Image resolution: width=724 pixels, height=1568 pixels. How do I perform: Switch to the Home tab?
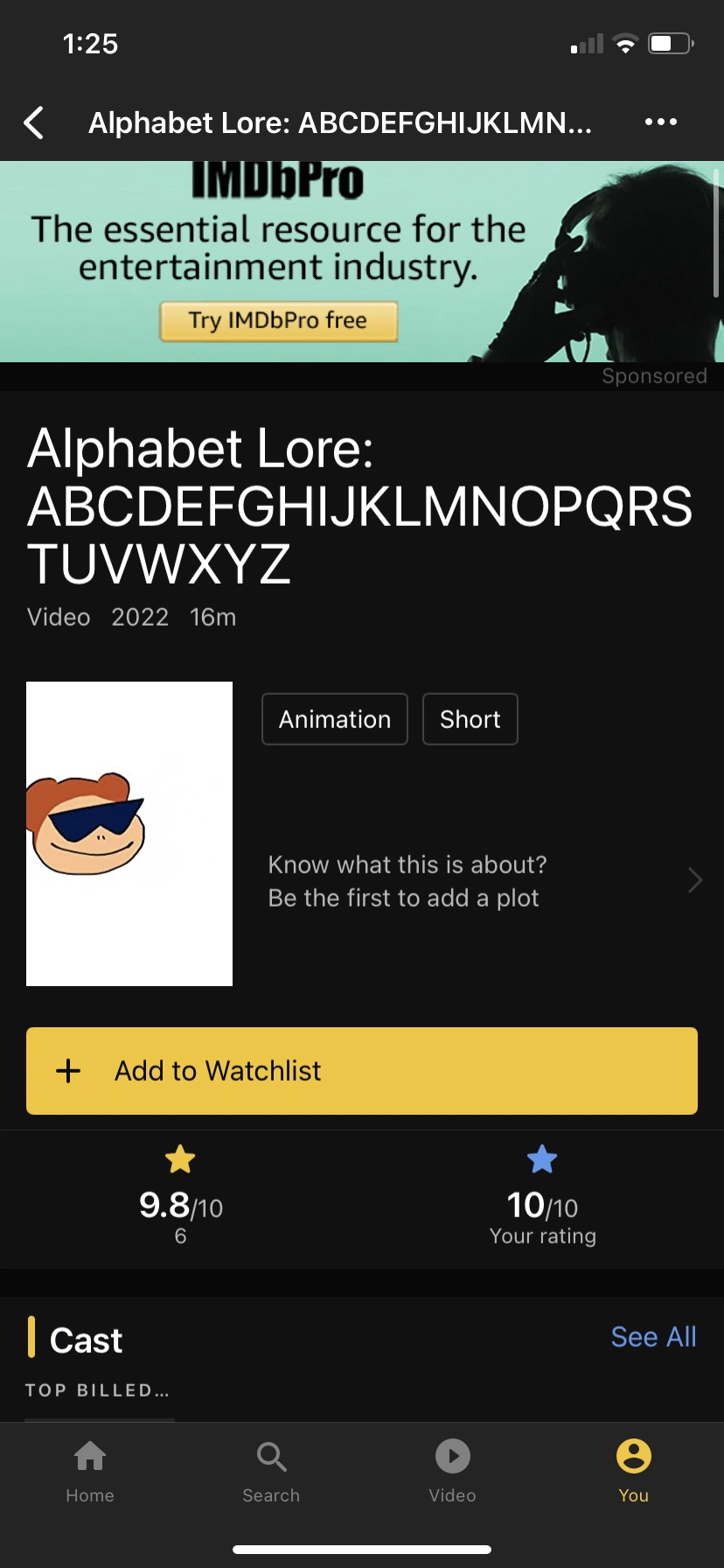point(90,1470)
